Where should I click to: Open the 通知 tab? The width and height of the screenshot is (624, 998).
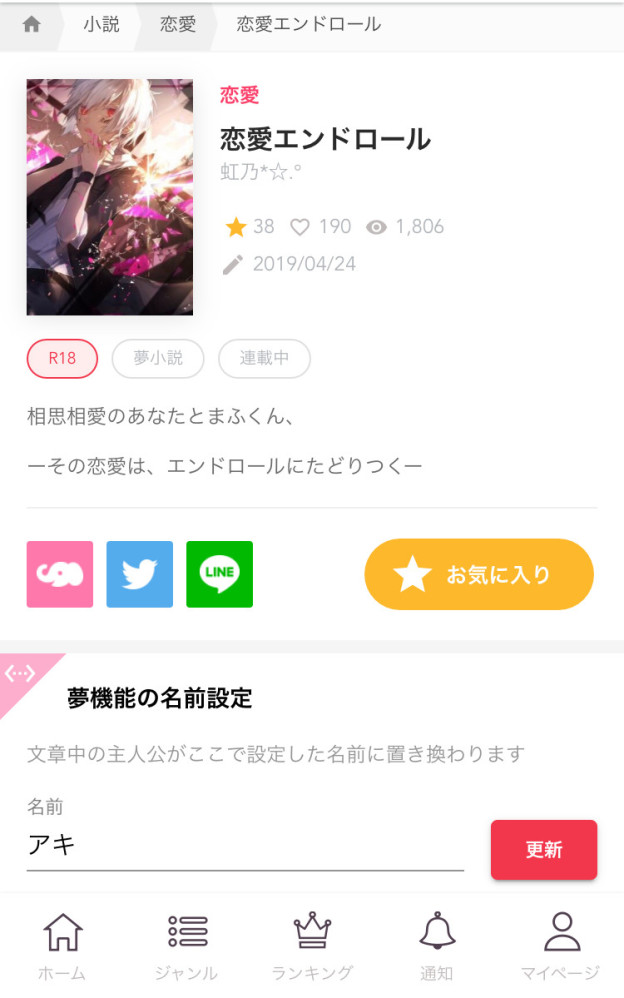point(437,947)
